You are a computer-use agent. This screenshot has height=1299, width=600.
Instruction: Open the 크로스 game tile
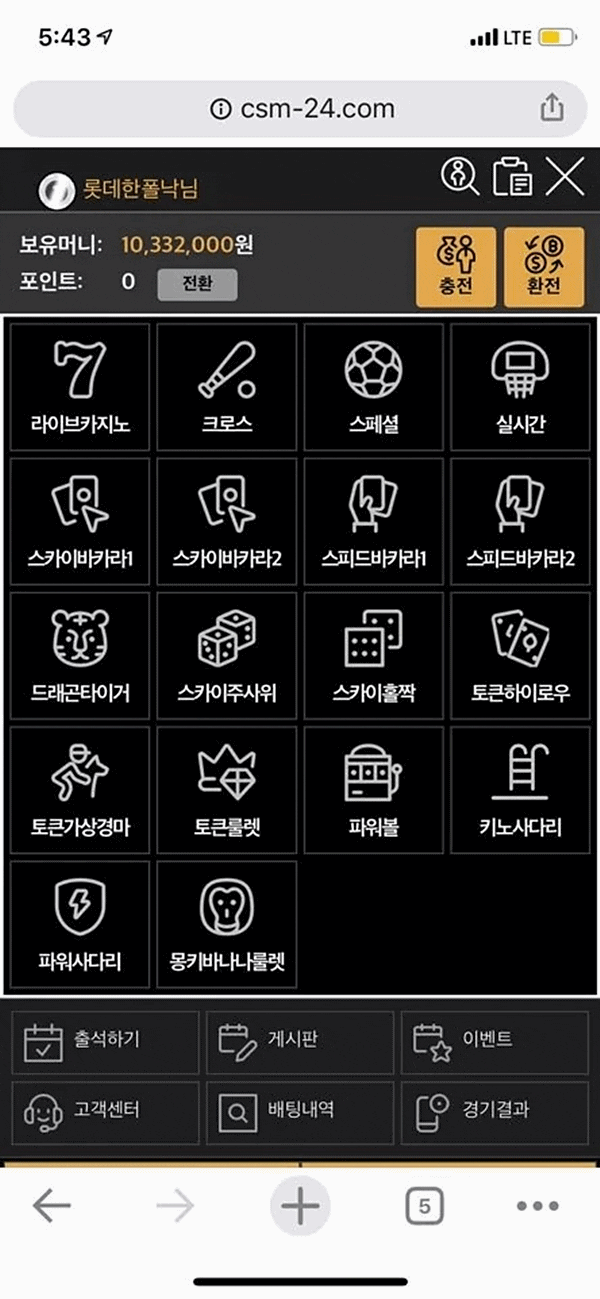point(227,387)
